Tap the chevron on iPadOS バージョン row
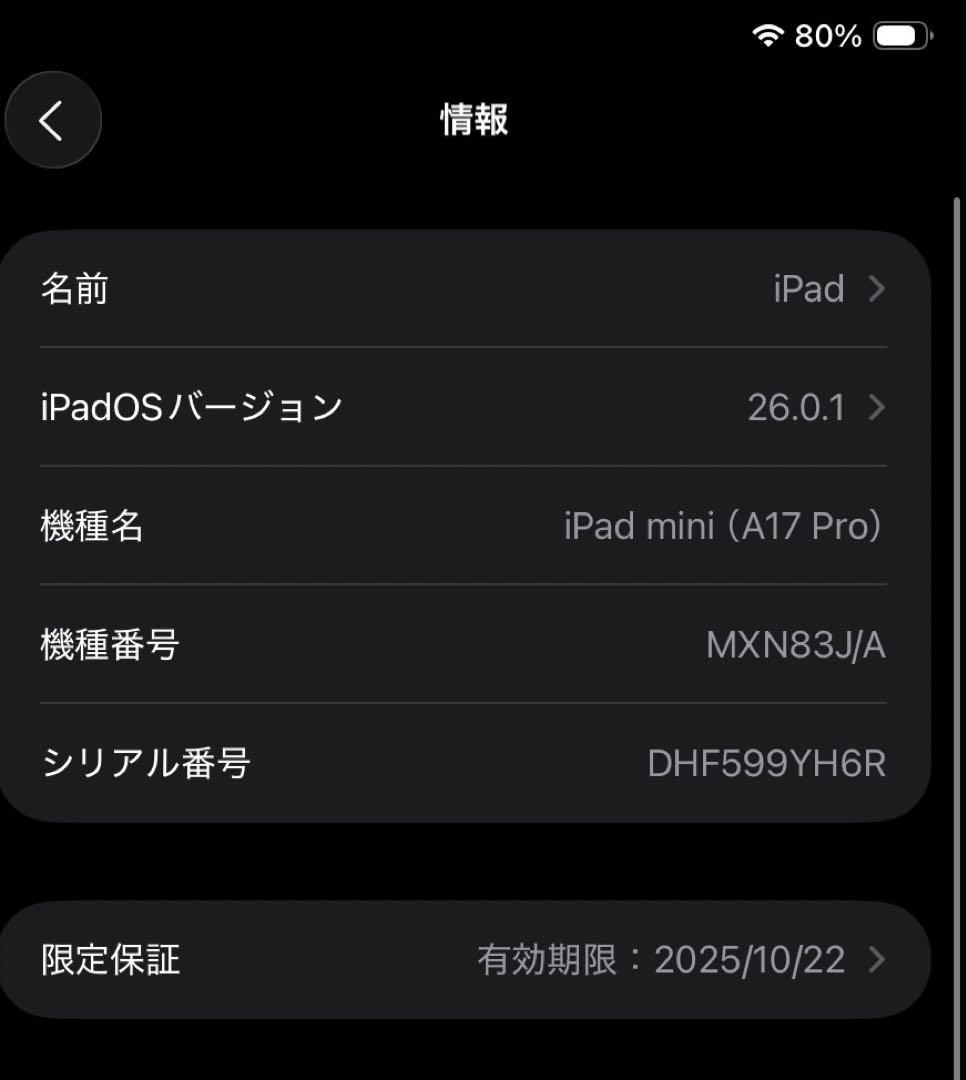Viewport: 966px width, 1080px height. coord(876,407)
